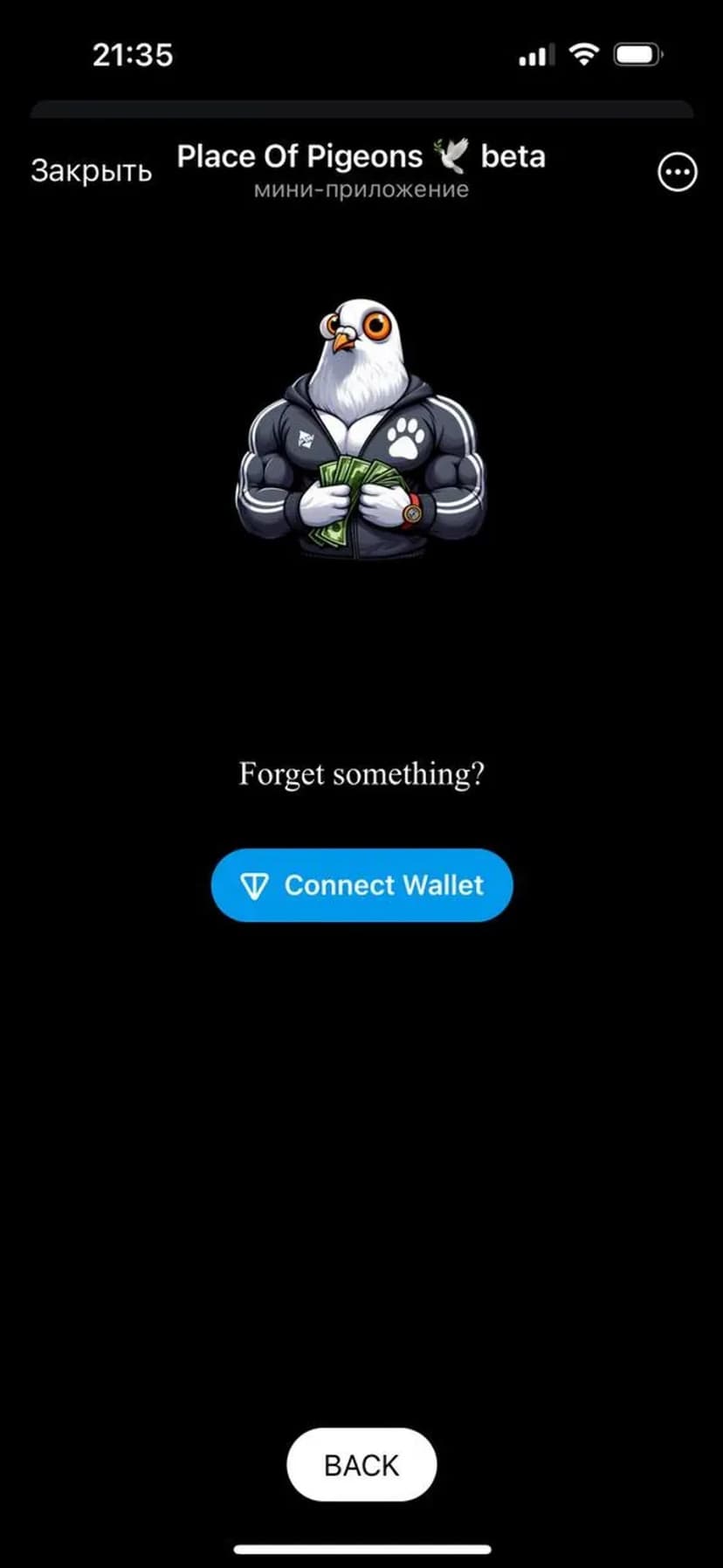Close the mini app via Закрыть

[92, 171]
